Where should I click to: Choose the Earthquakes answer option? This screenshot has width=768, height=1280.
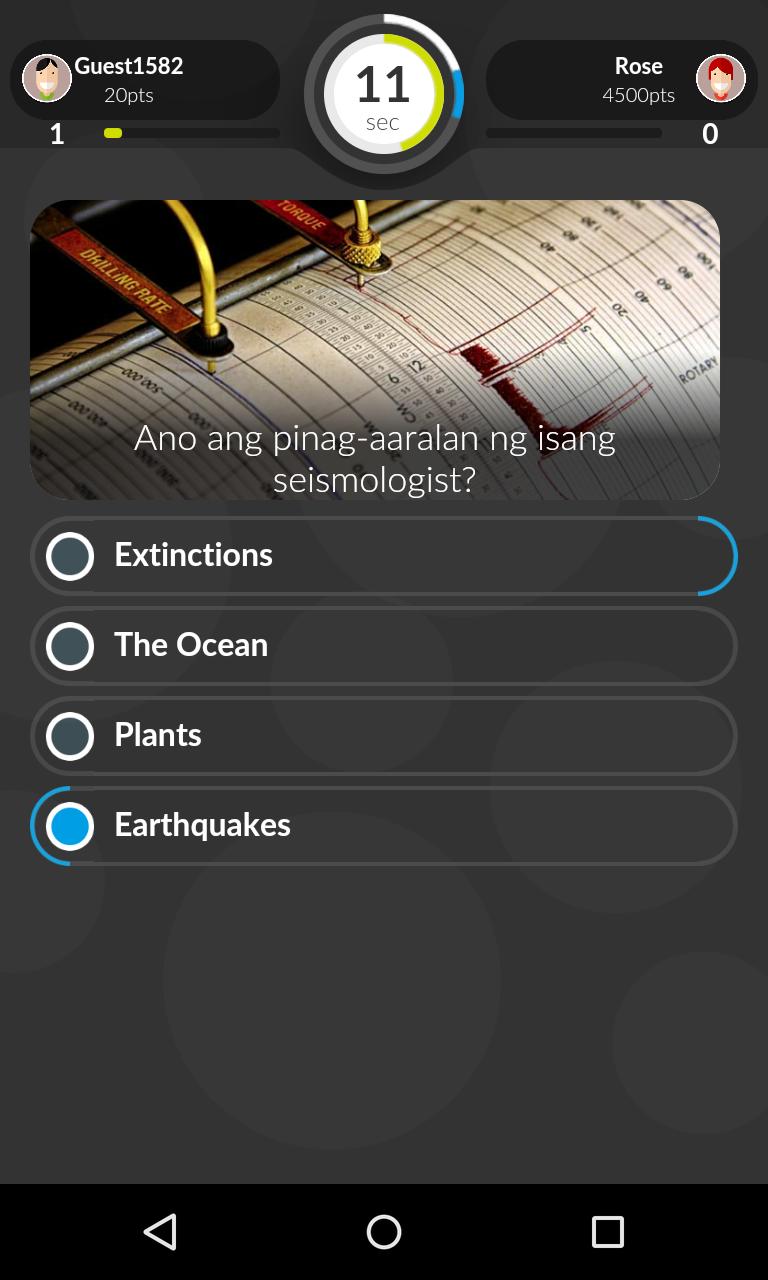click(x=384, y=826)
